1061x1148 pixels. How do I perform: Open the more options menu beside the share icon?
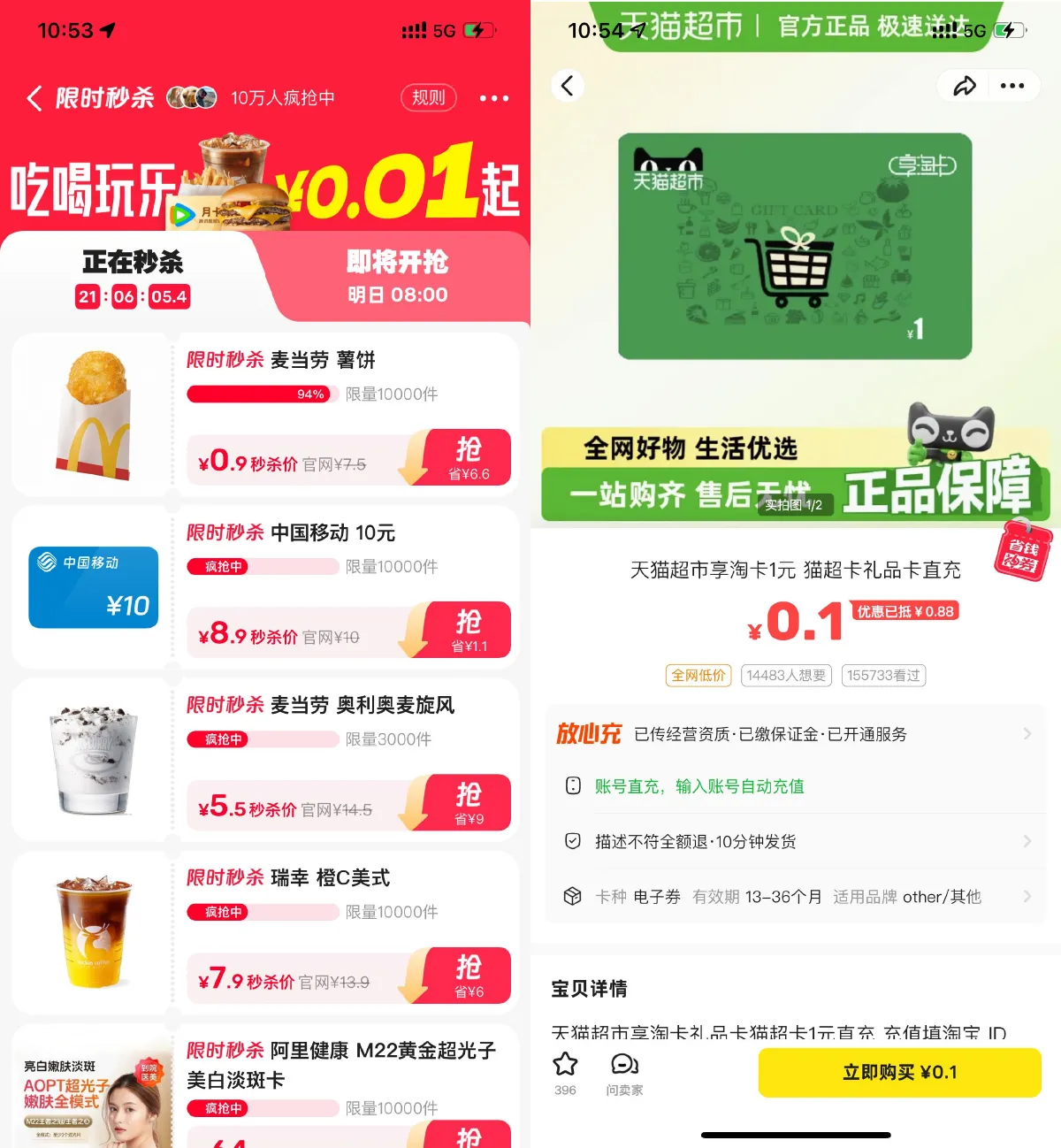pyautogui.click(x=1013, y=86)
